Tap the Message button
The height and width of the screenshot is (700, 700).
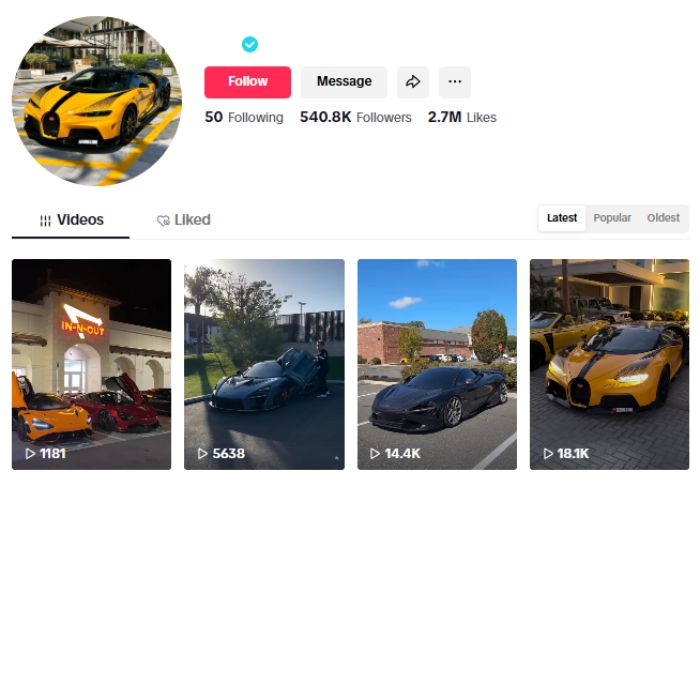343,82
